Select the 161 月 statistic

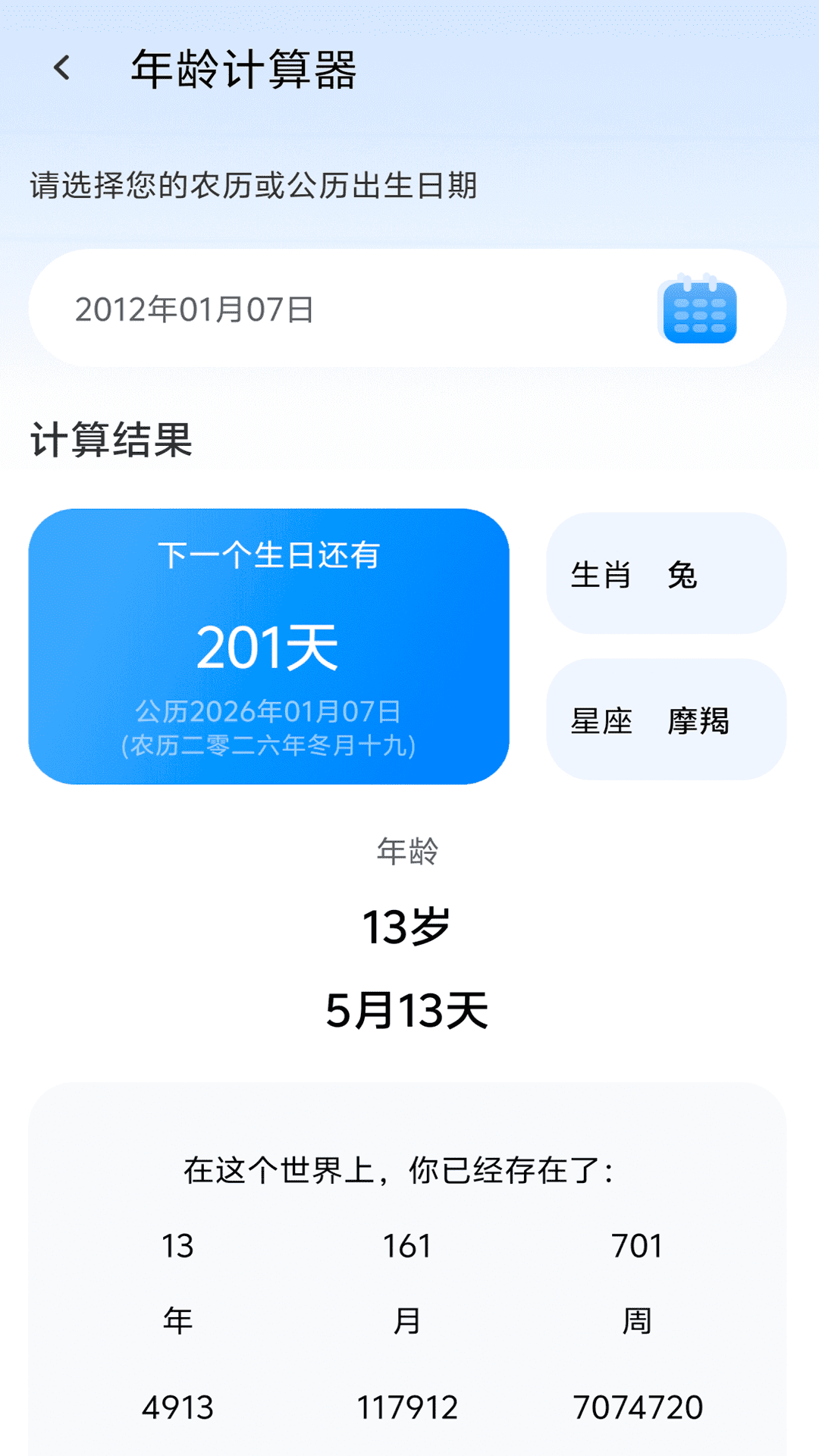[409, 1244]
